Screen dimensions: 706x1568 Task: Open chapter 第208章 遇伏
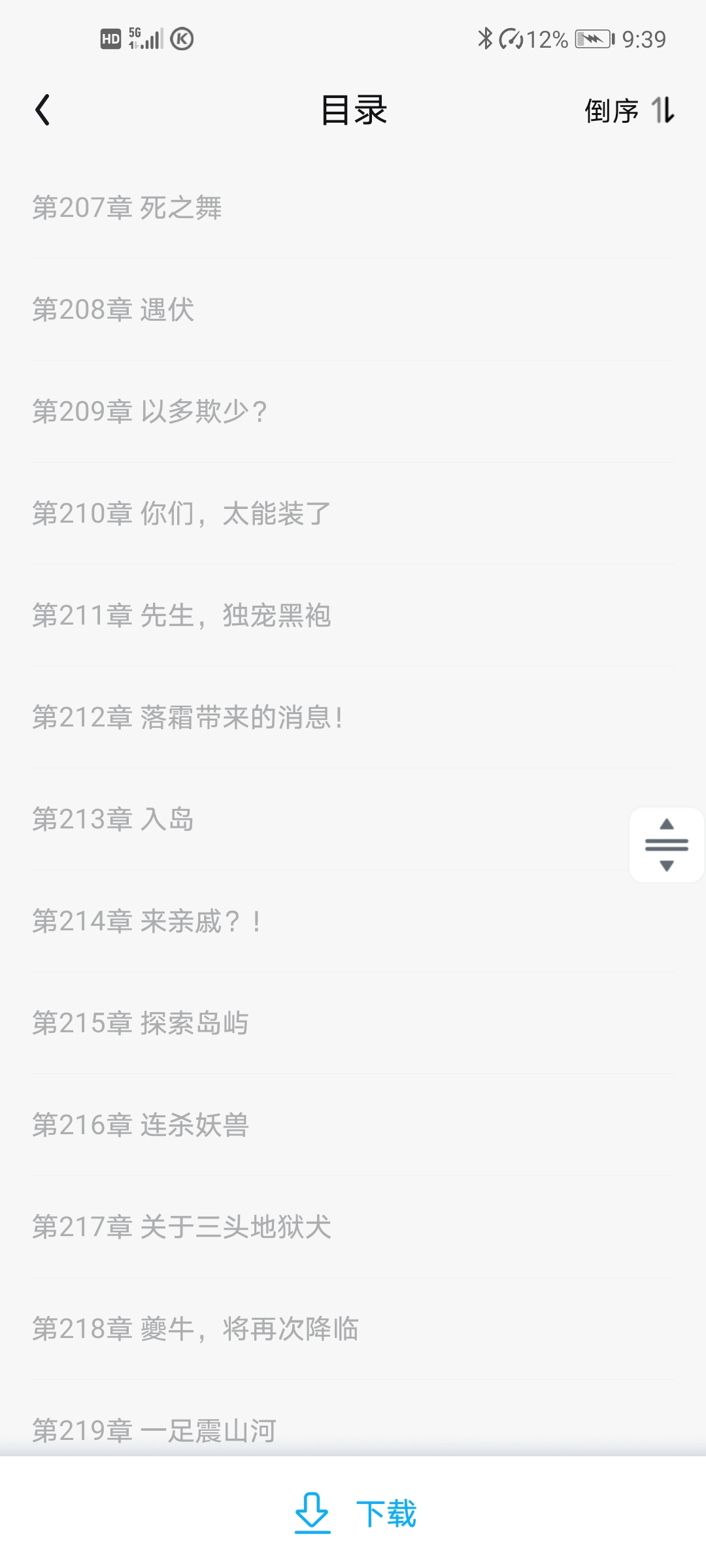click(x=114, y=310)
